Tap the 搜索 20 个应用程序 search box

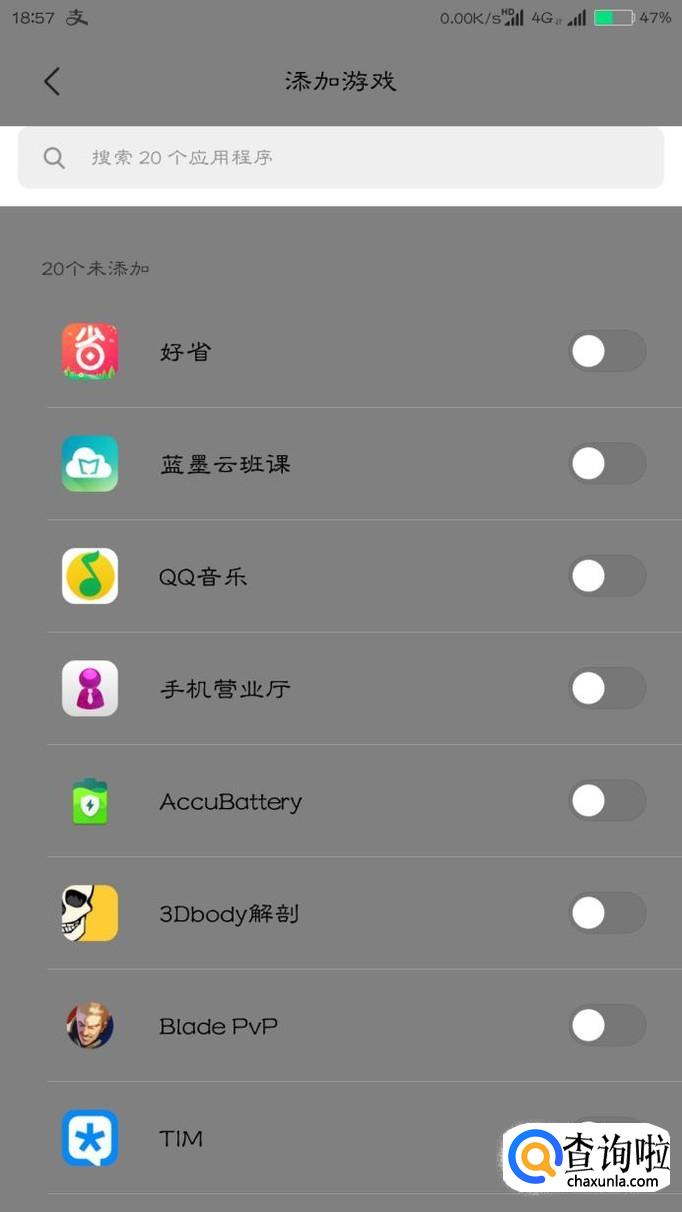(x=340, y=158)
